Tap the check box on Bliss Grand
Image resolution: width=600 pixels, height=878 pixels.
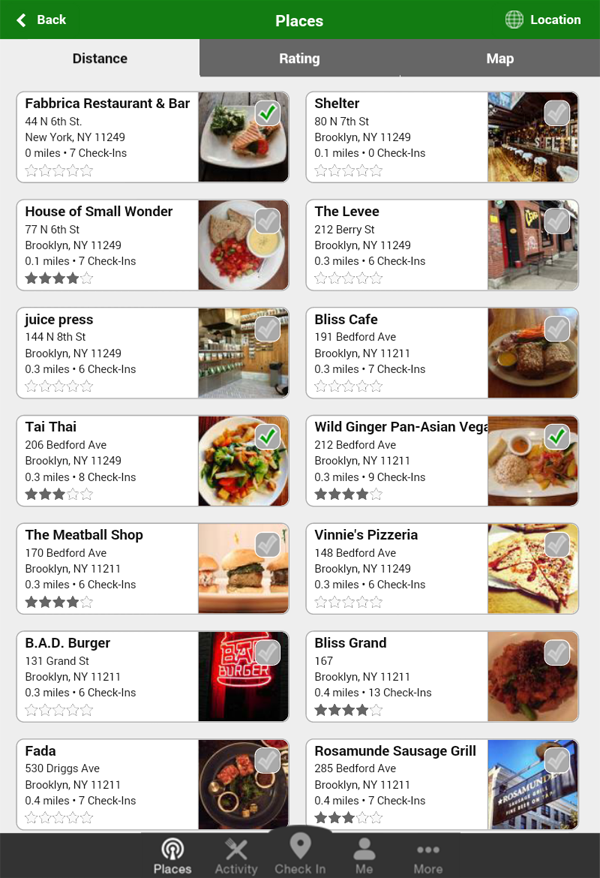point(557,653)
